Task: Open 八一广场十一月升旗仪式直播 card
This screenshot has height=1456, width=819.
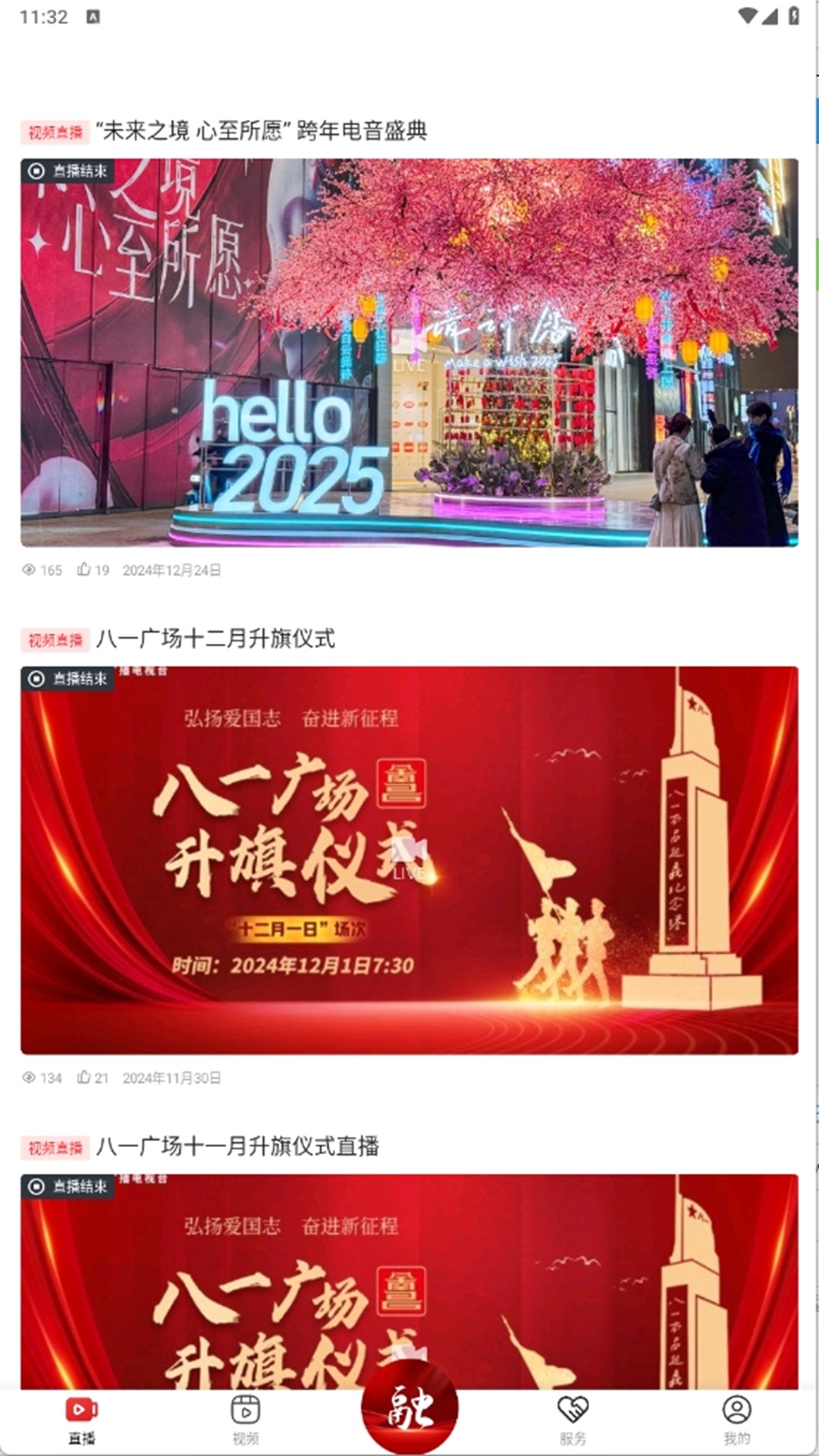Action: coord(409,1282)
